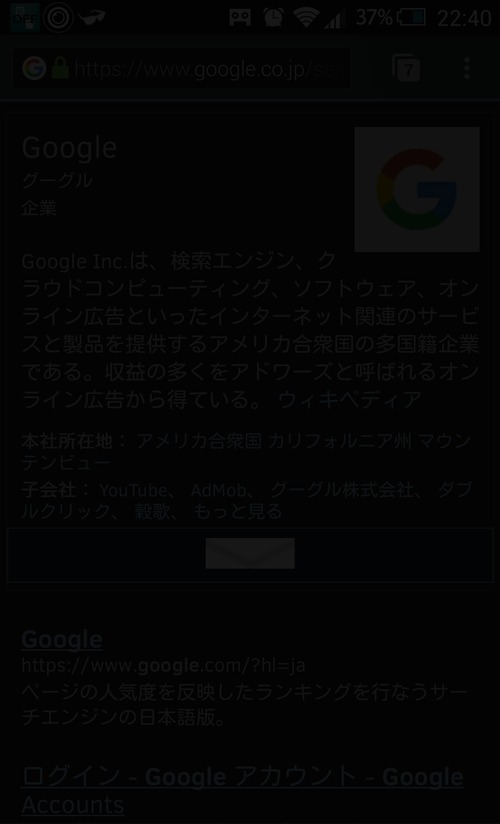Open the Google search result title

62,640
